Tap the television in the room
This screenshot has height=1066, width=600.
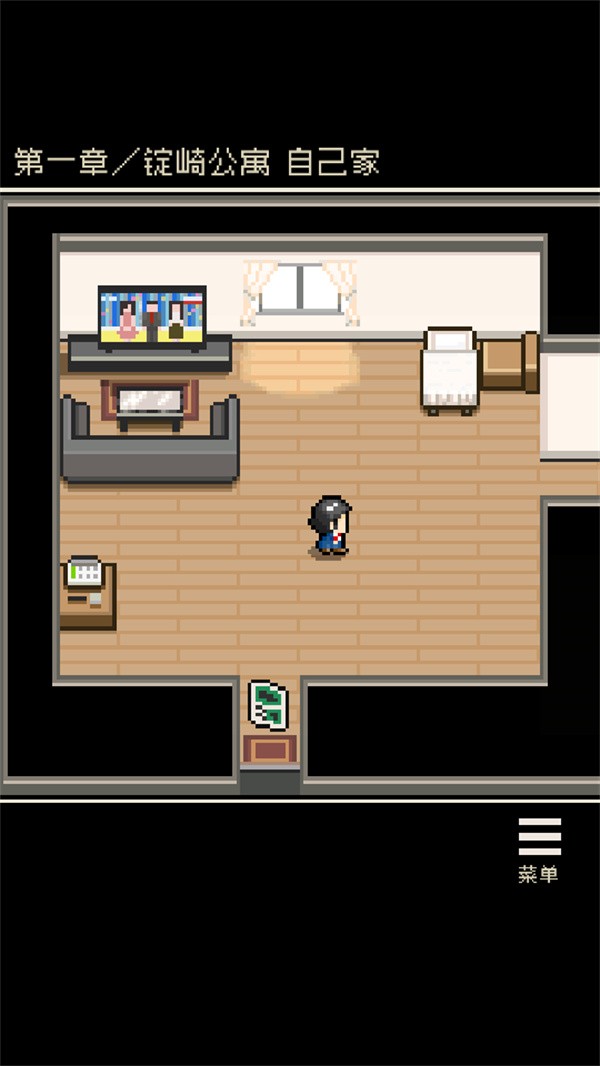click(152, 318)
